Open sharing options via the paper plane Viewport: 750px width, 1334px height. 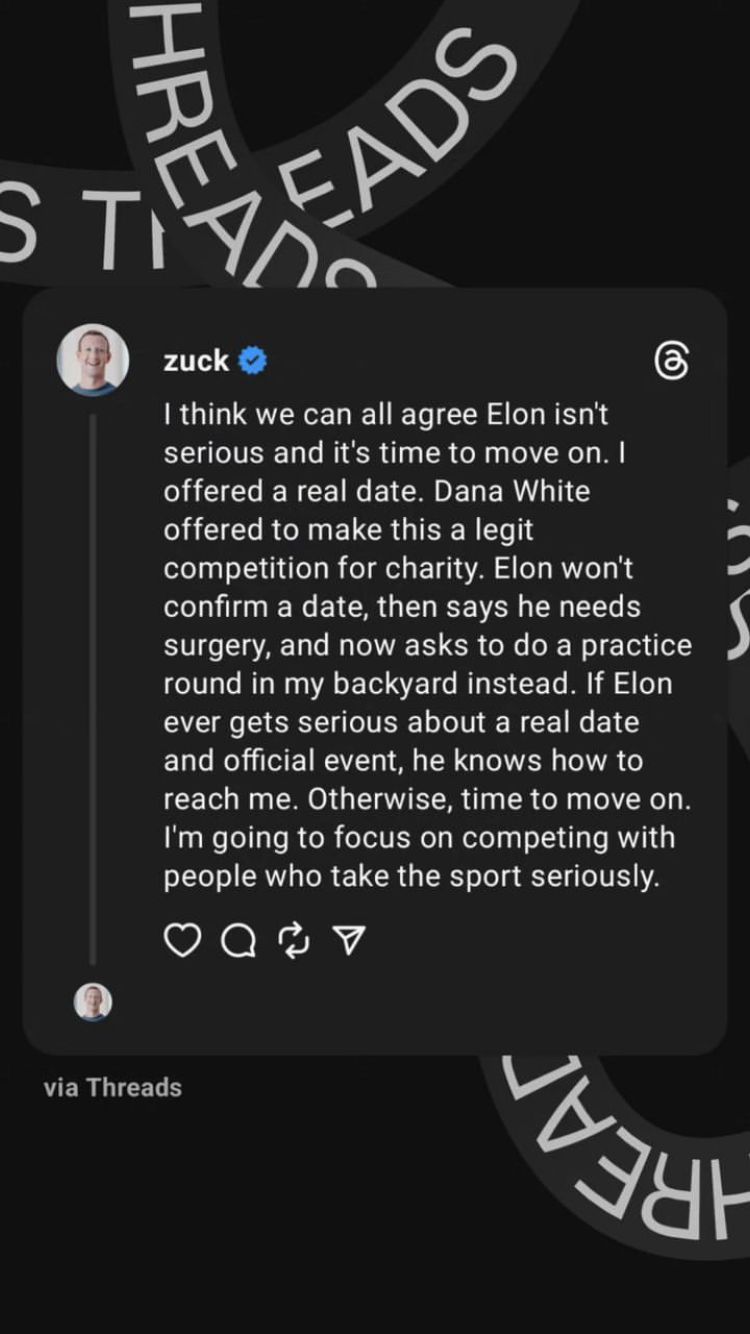point(348,938)
